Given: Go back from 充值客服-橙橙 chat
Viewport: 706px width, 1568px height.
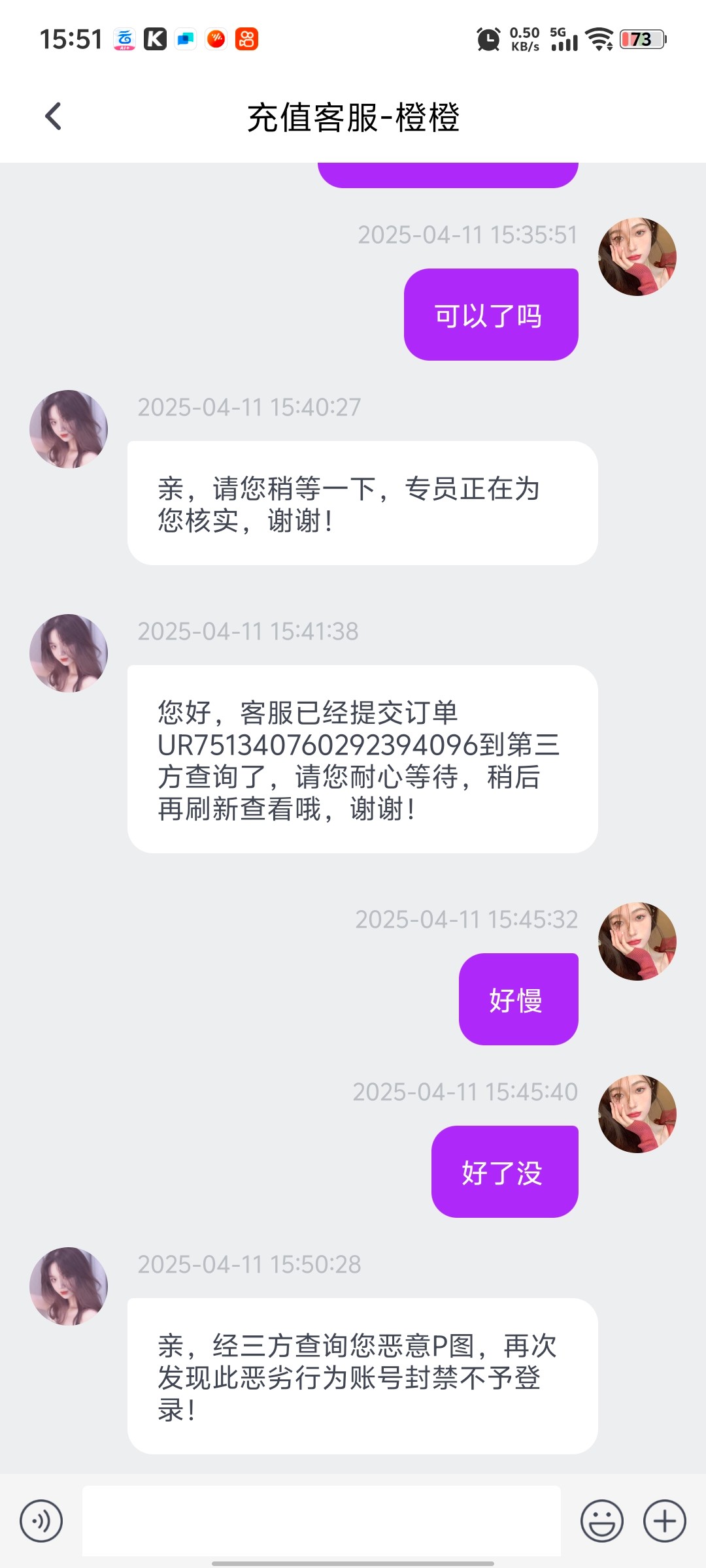Looking at the screenshot, I should click(53, 117).
